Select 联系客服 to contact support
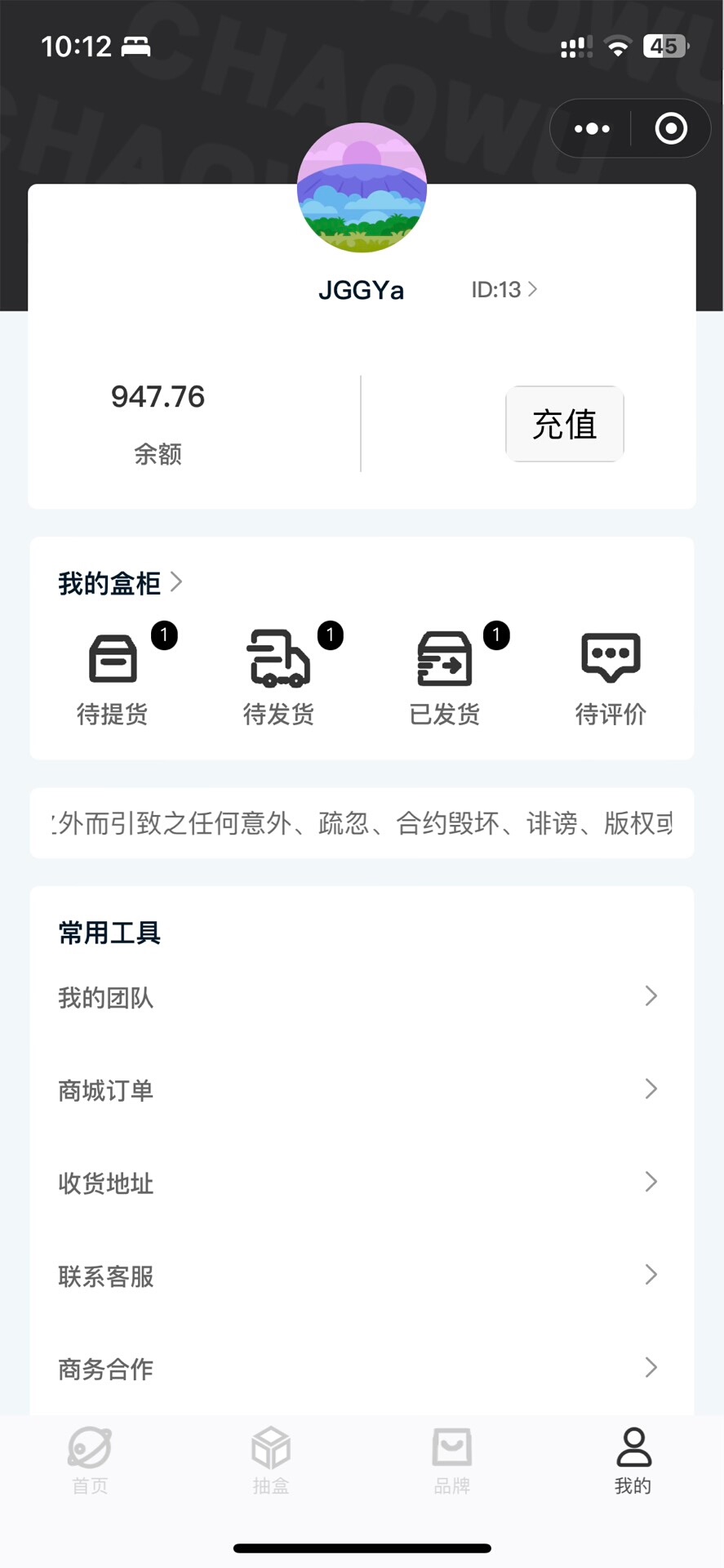Screen dimensions: 724x1568 click(362, 1276)
